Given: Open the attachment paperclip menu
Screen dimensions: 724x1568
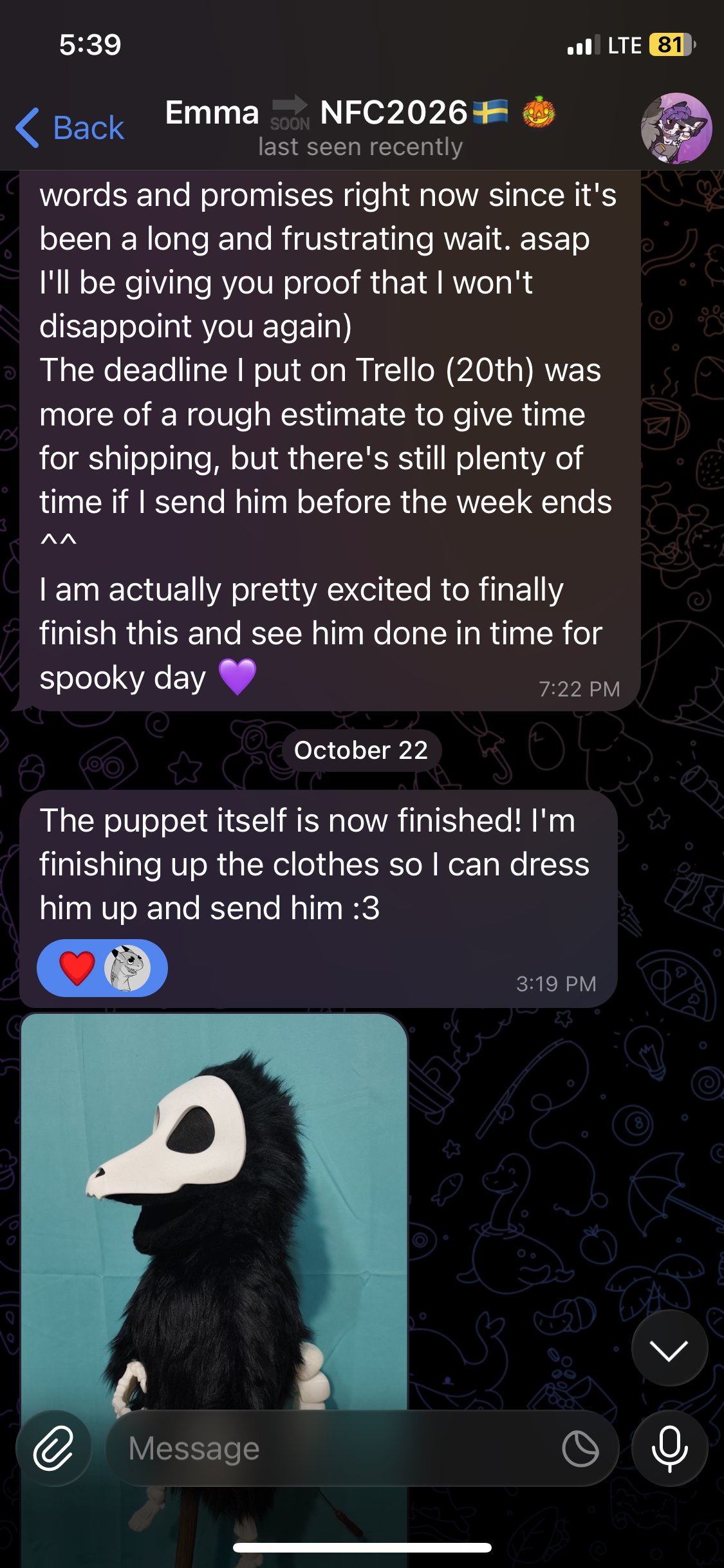Looking at the screenshot, I should (x=54, y=1448).
